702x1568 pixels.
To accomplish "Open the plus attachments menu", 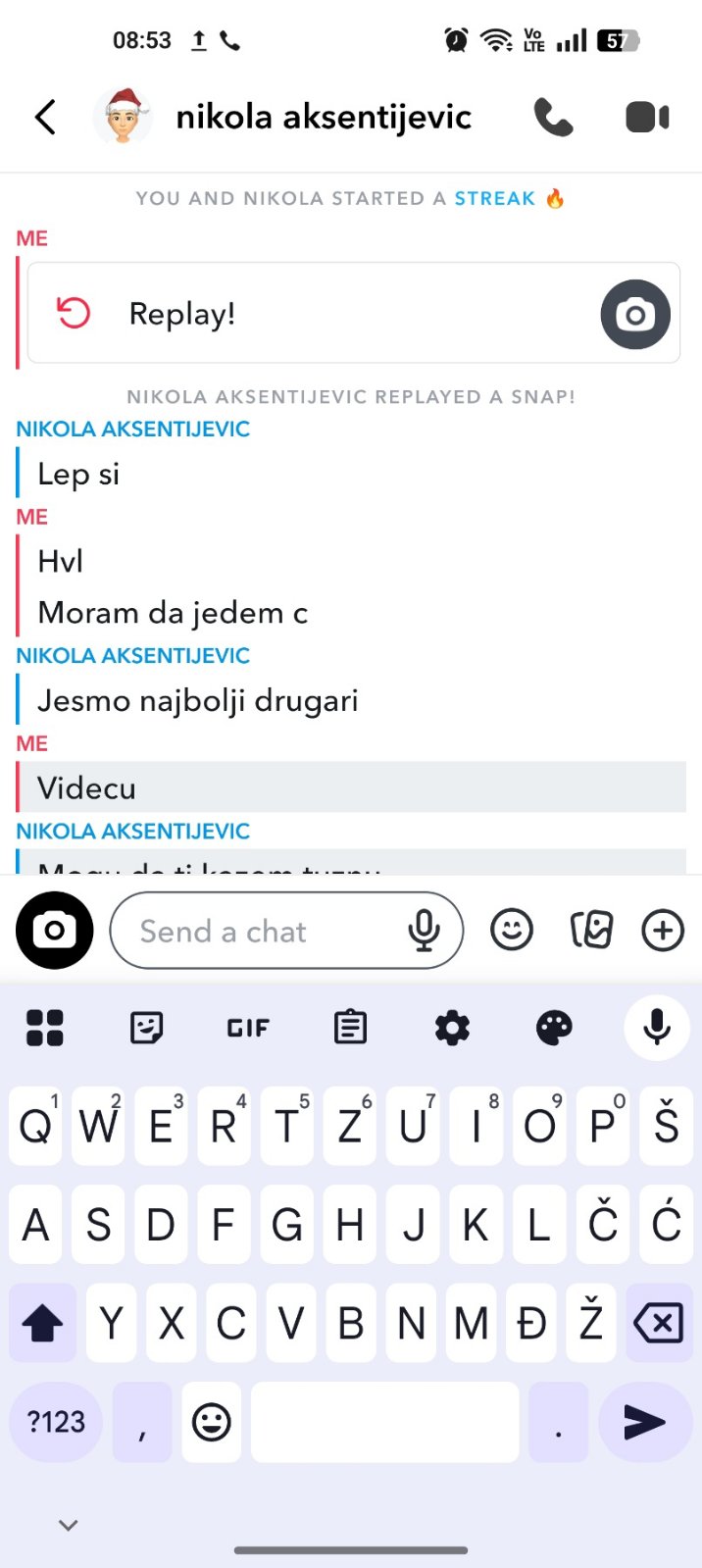I will pos(663,930).
